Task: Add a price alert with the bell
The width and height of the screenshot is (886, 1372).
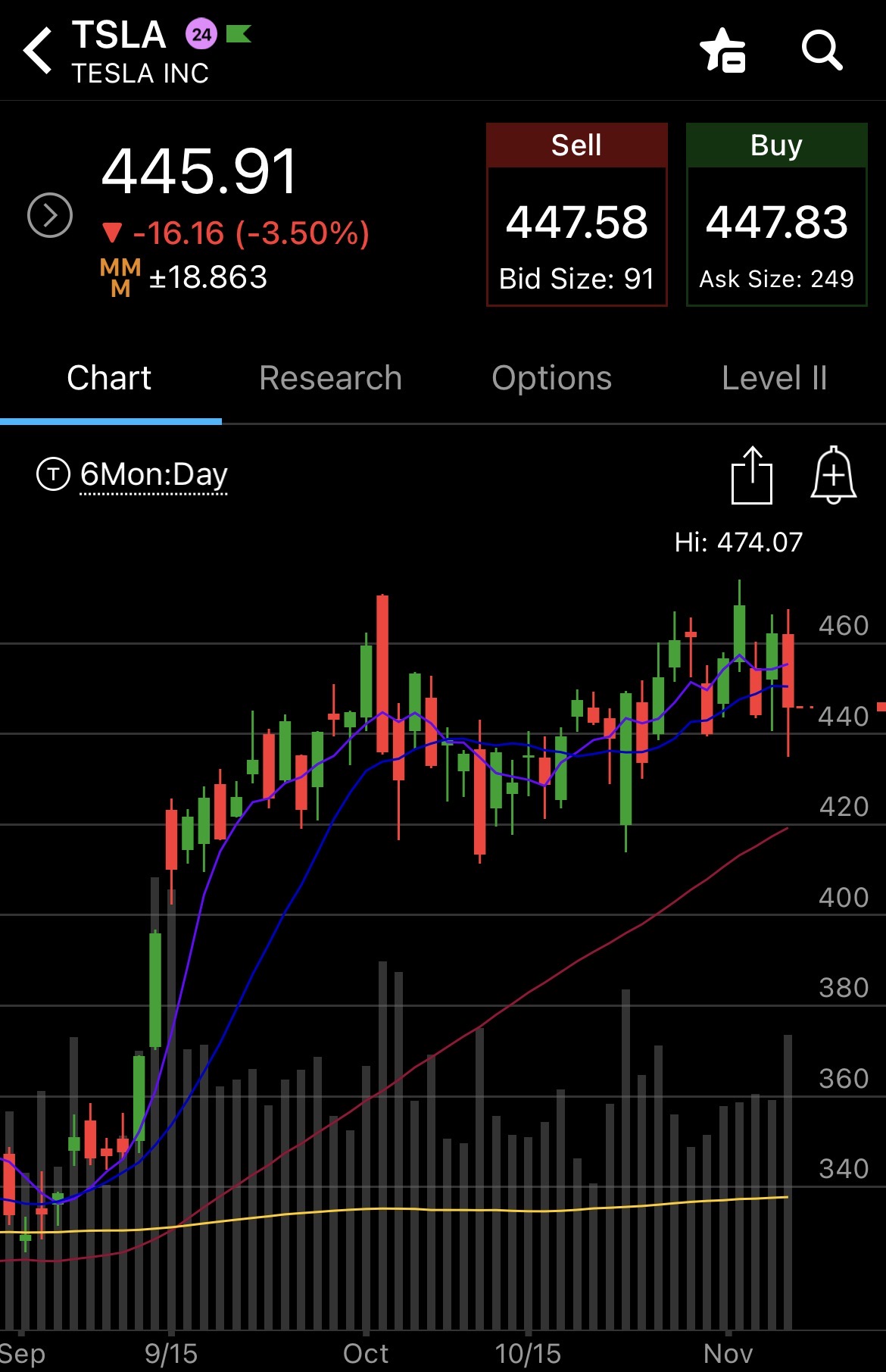Action: tap(833, 475)
